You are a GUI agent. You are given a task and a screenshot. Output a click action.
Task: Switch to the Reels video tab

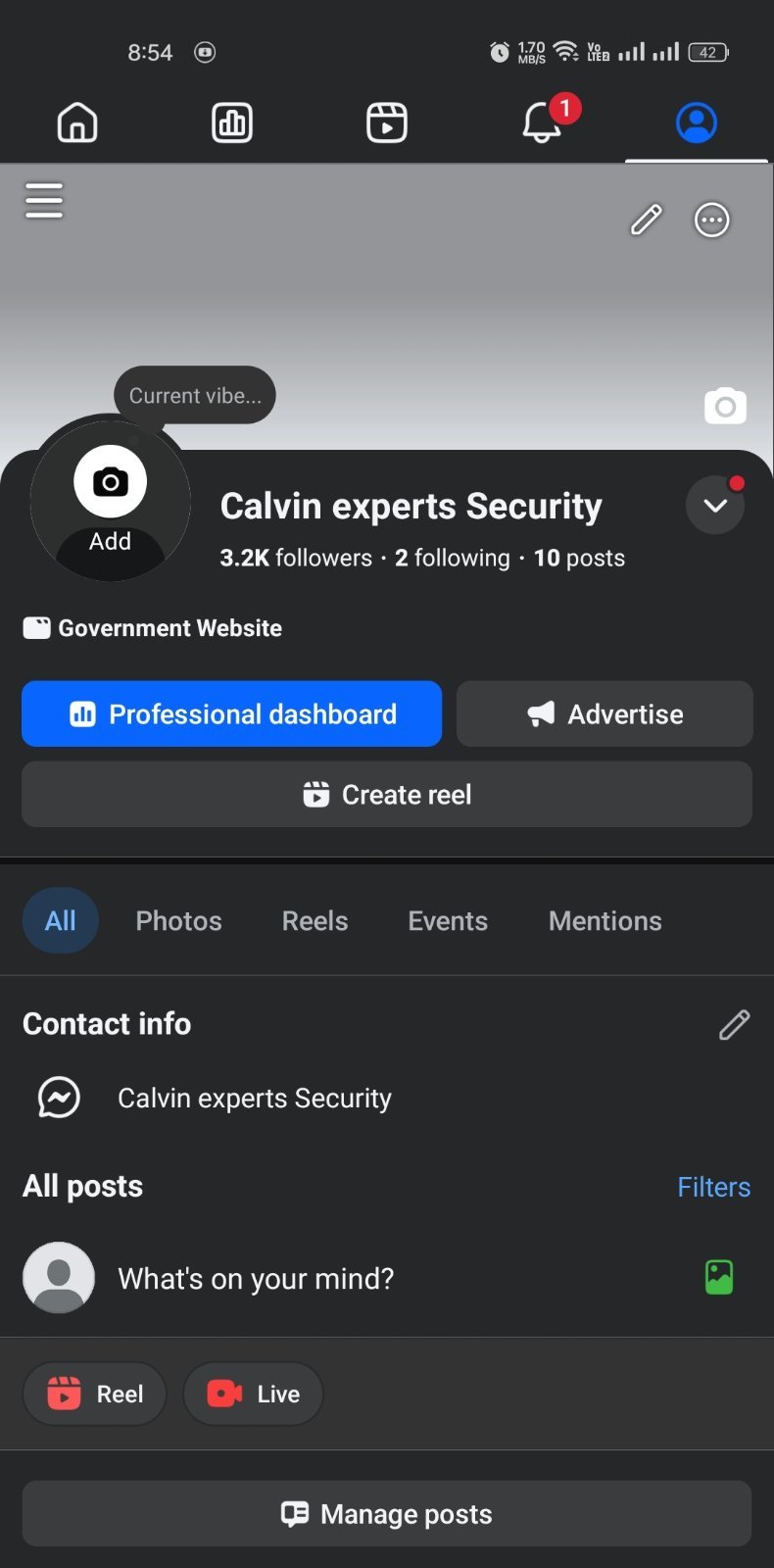[387, 122]
